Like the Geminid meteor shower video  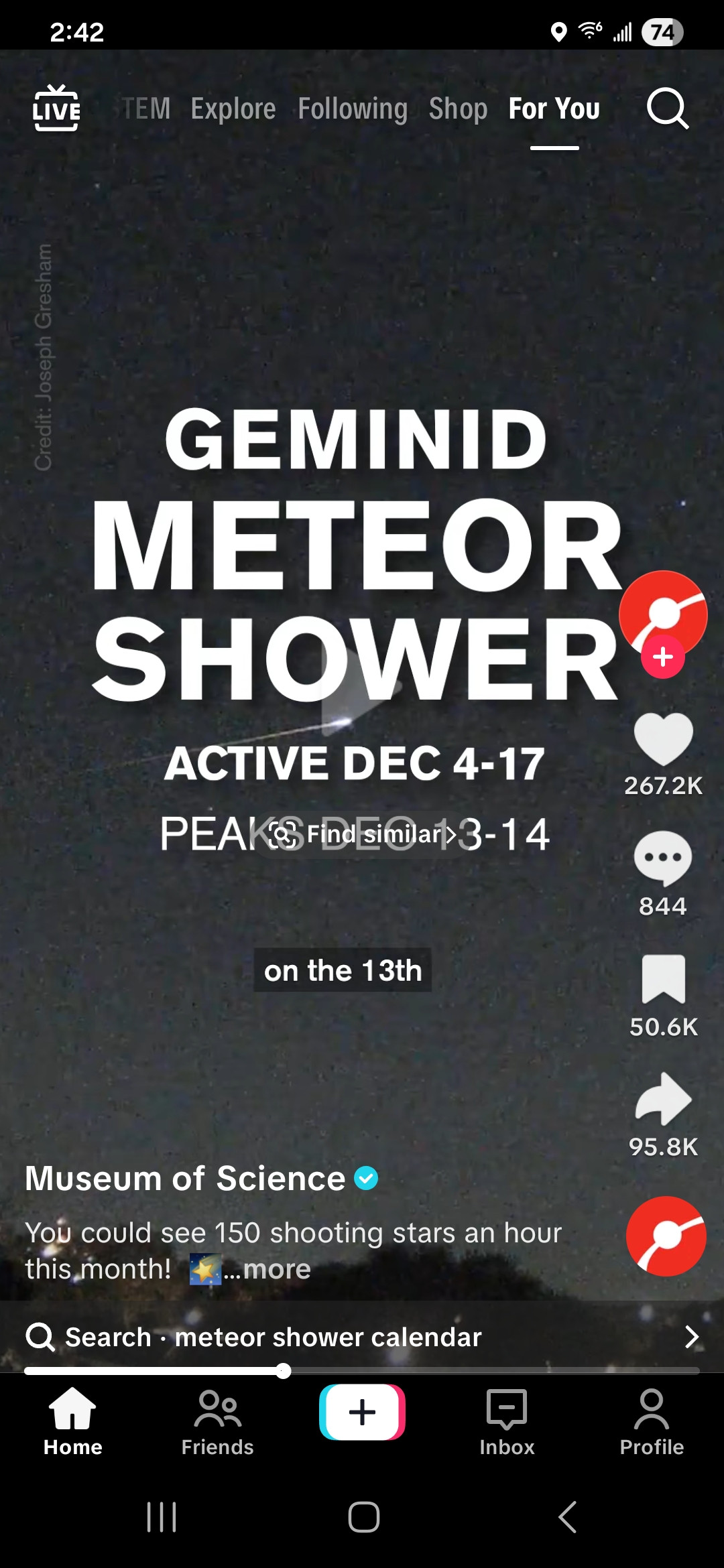click(x=663, y=738)
